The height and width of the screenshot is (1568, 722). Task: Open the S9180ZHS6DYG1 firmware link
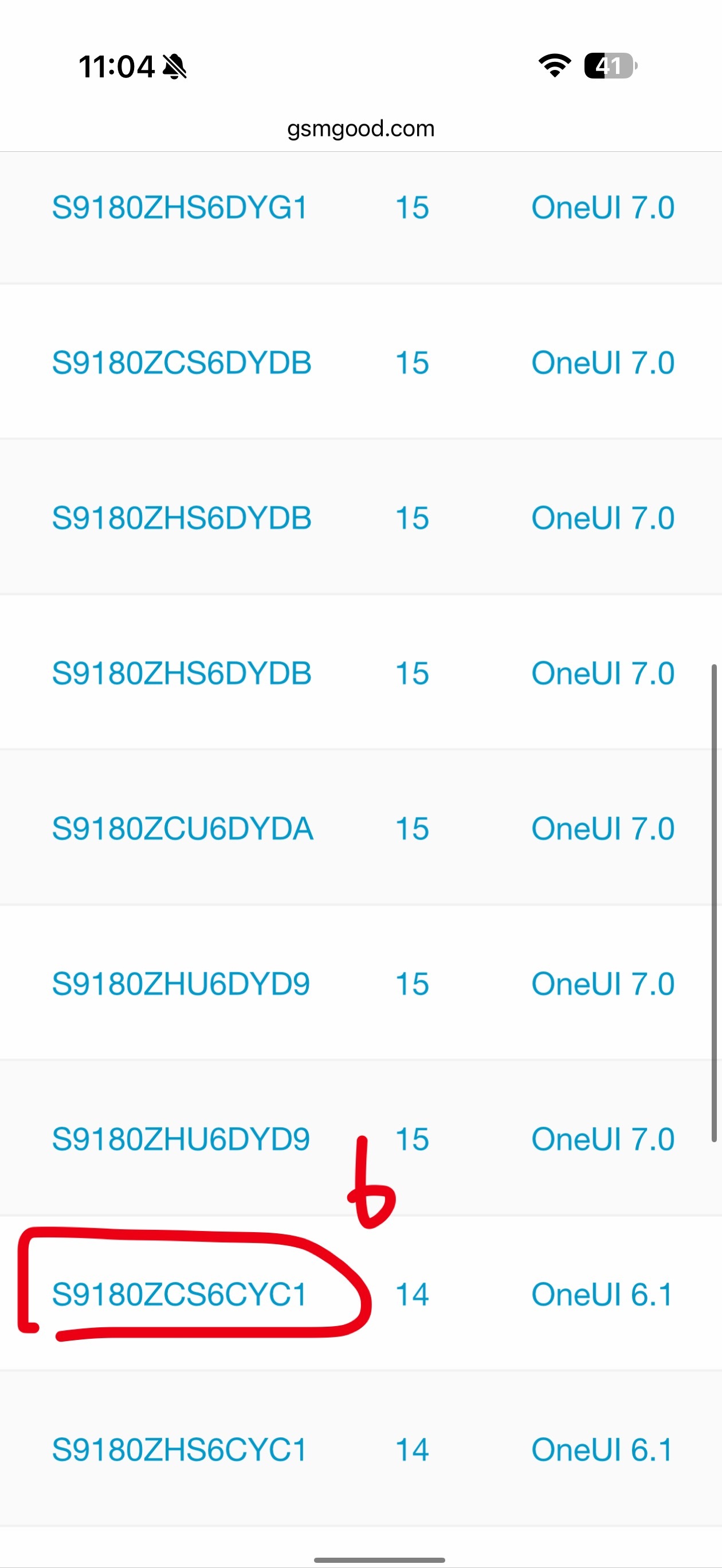click(179, 207)
